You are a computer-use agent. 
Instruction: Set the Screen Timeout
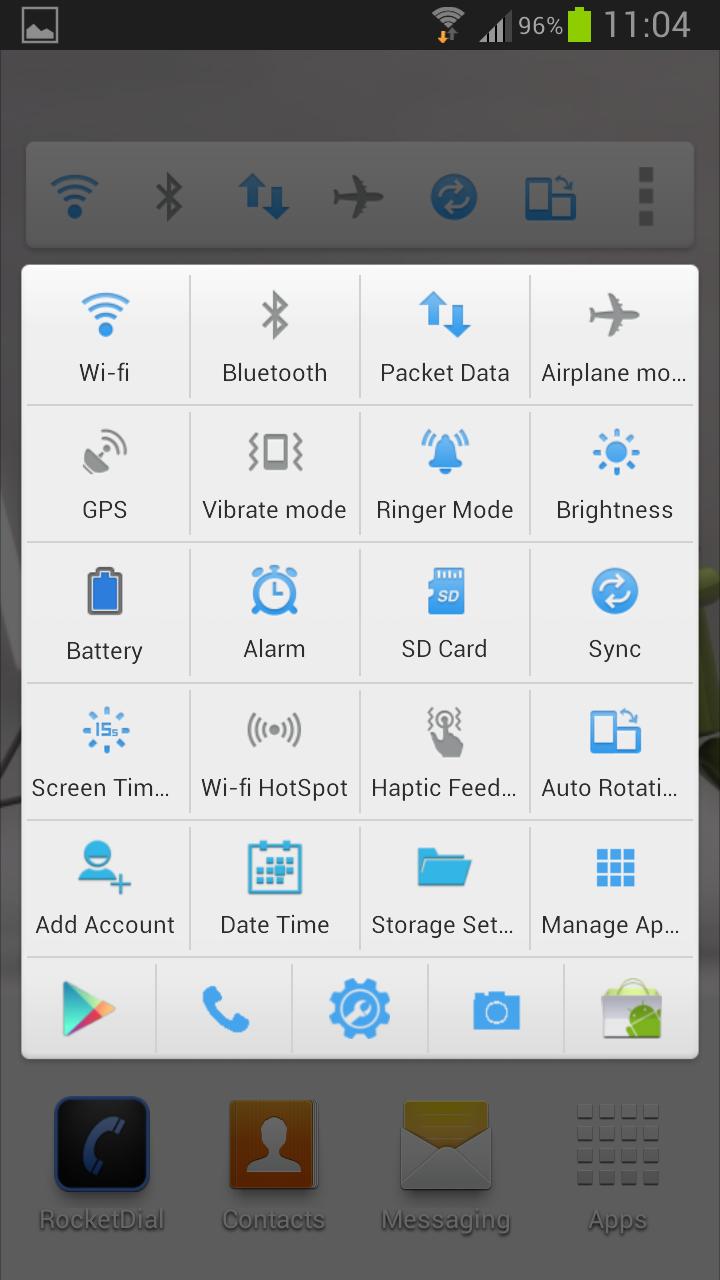[104, 750]
